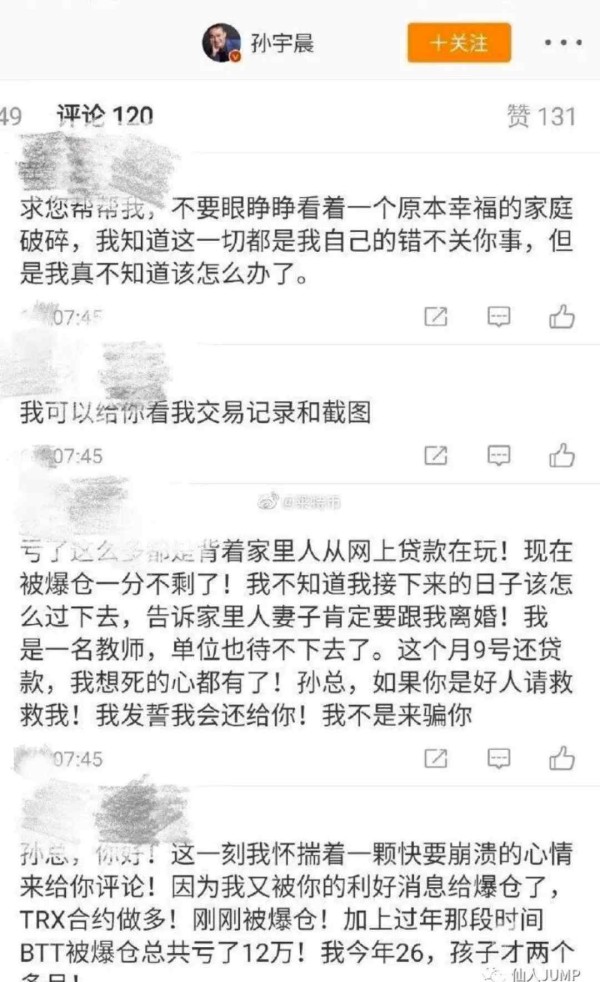Reply to the comment about 交易记录和截图
Image resolution: width=600 pixels, height=982 pixels.
click(x=499, y=455)
